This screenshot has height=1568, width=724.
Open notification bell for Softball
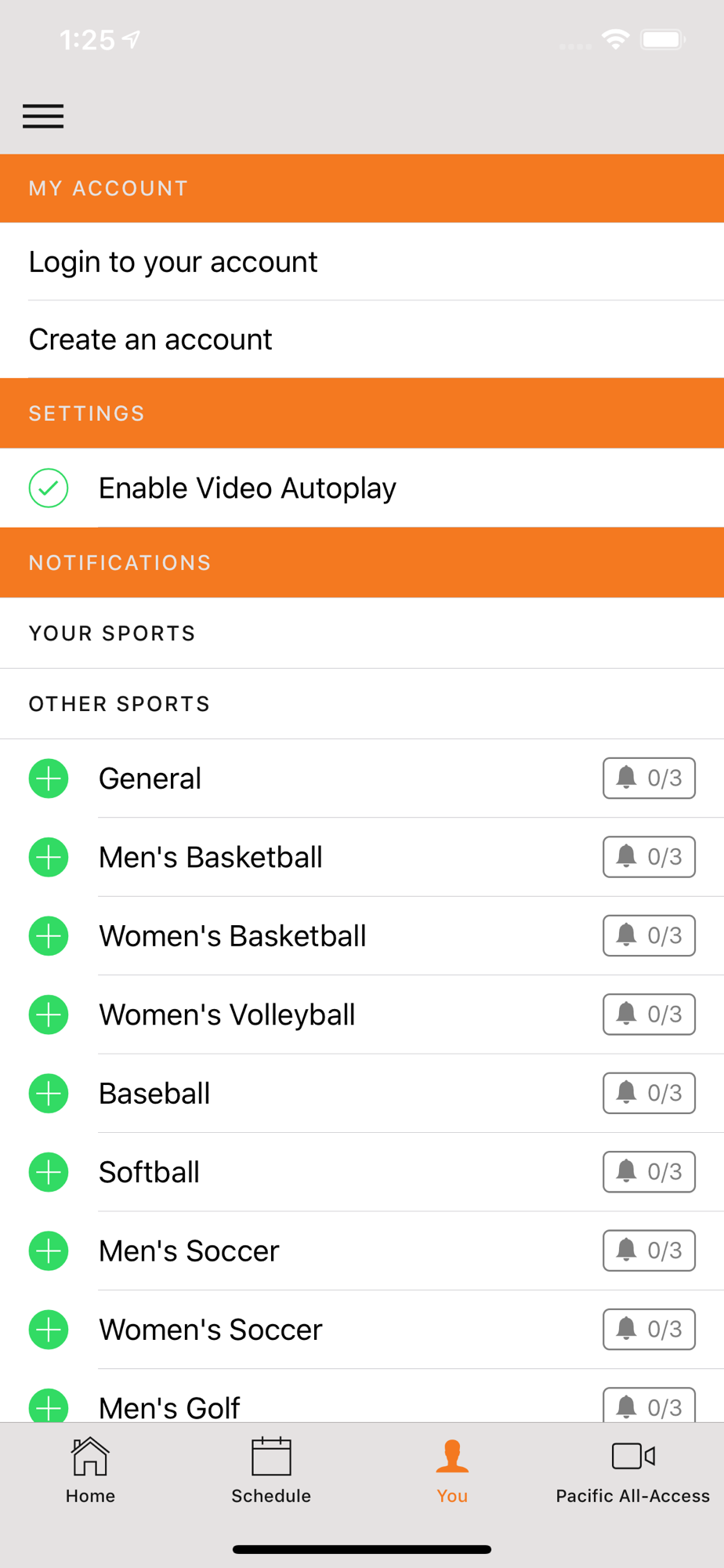[649, 1172]
